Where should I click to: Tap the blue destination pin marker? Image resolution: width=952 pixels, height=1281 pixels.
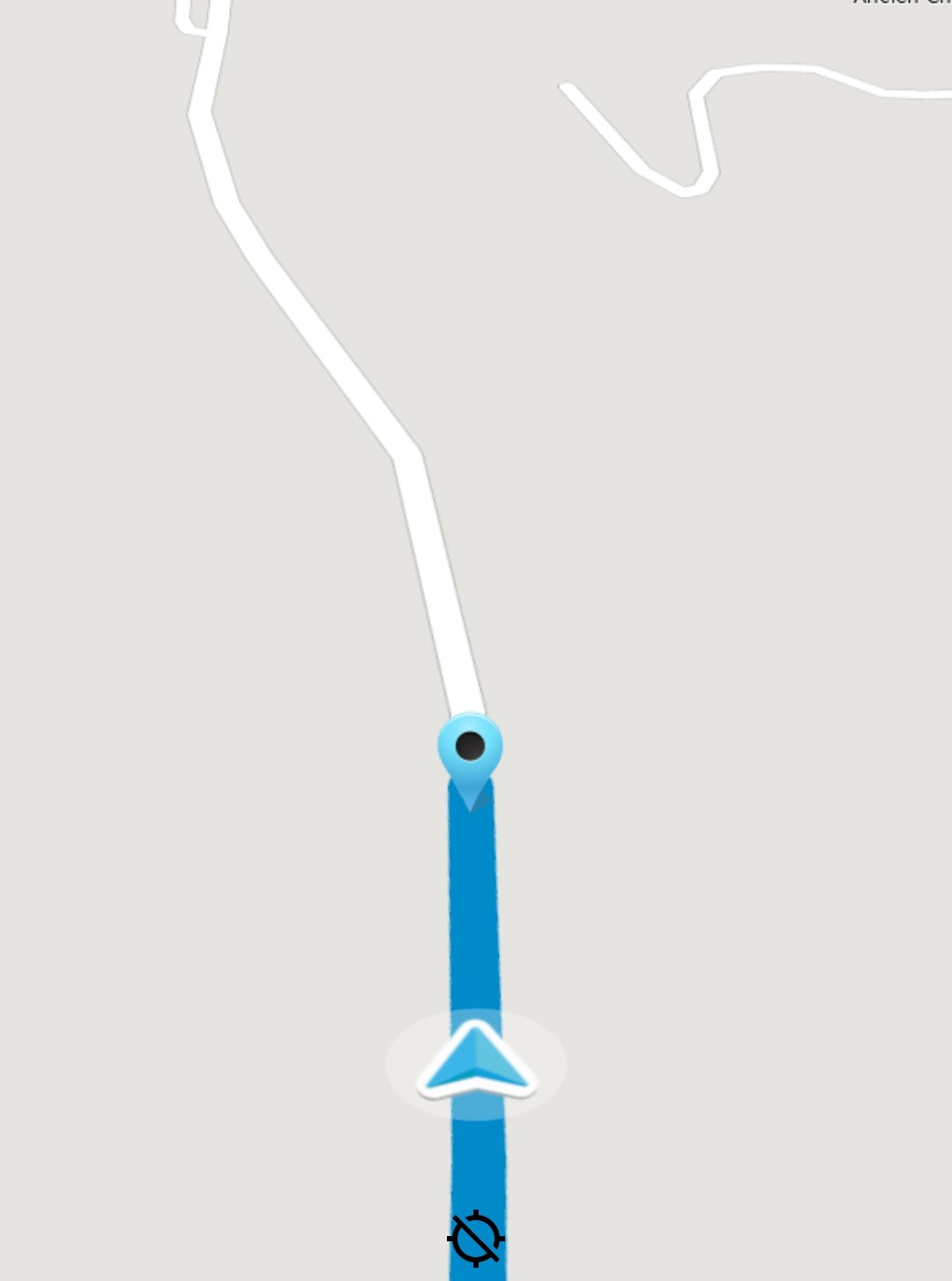(471, 752)
